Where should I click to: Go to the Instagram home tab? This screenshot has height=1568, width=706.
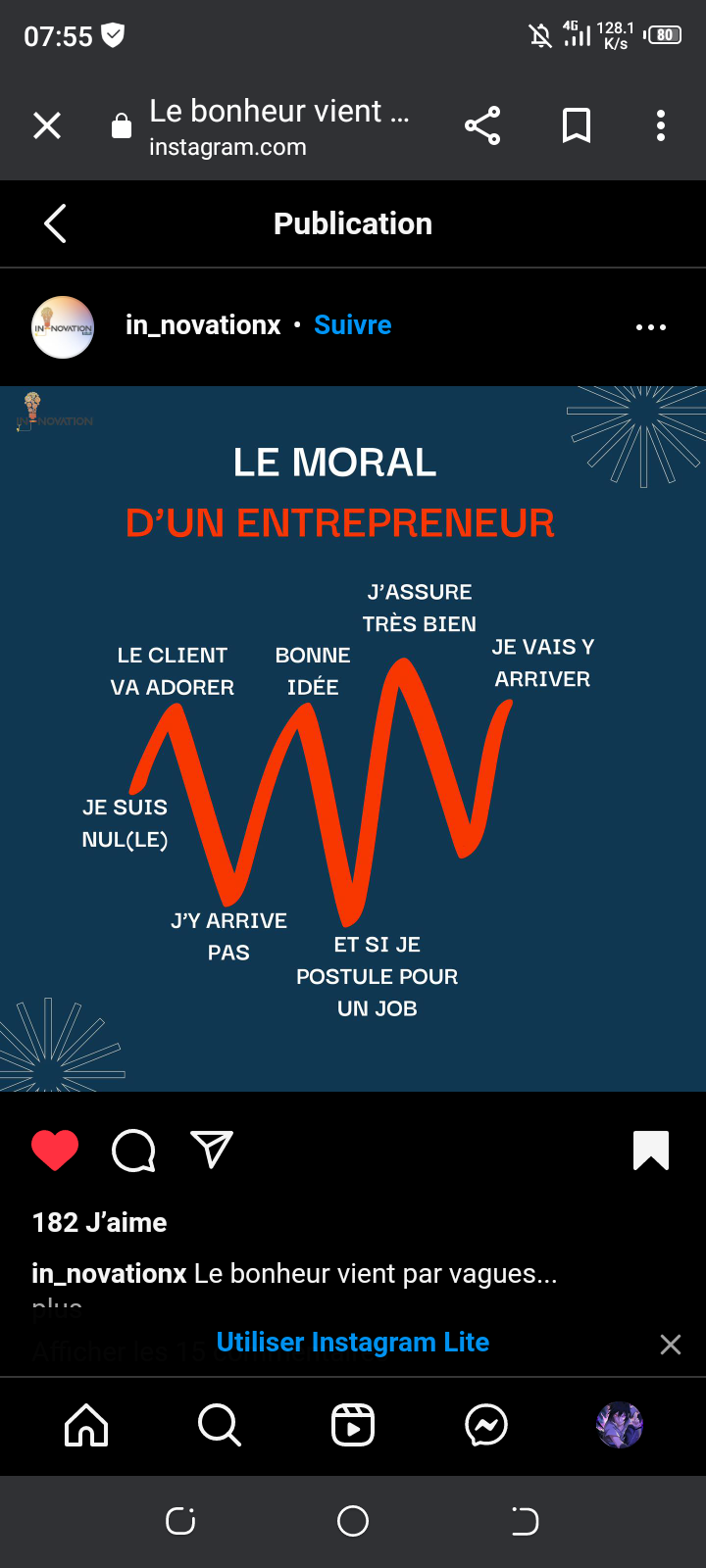(86, 1425)
